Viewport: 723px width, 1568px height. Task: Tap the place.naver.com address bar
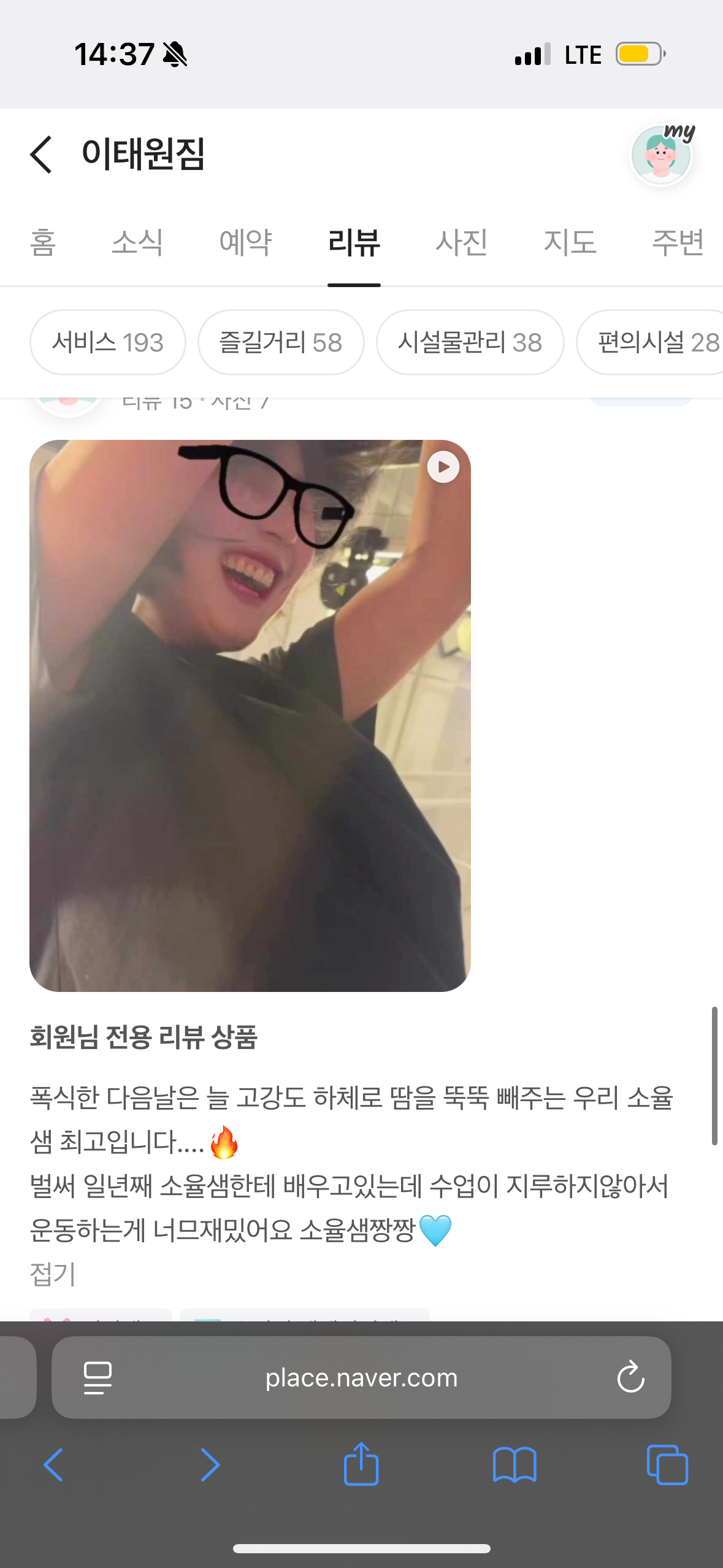click(x=361, y=1377)
